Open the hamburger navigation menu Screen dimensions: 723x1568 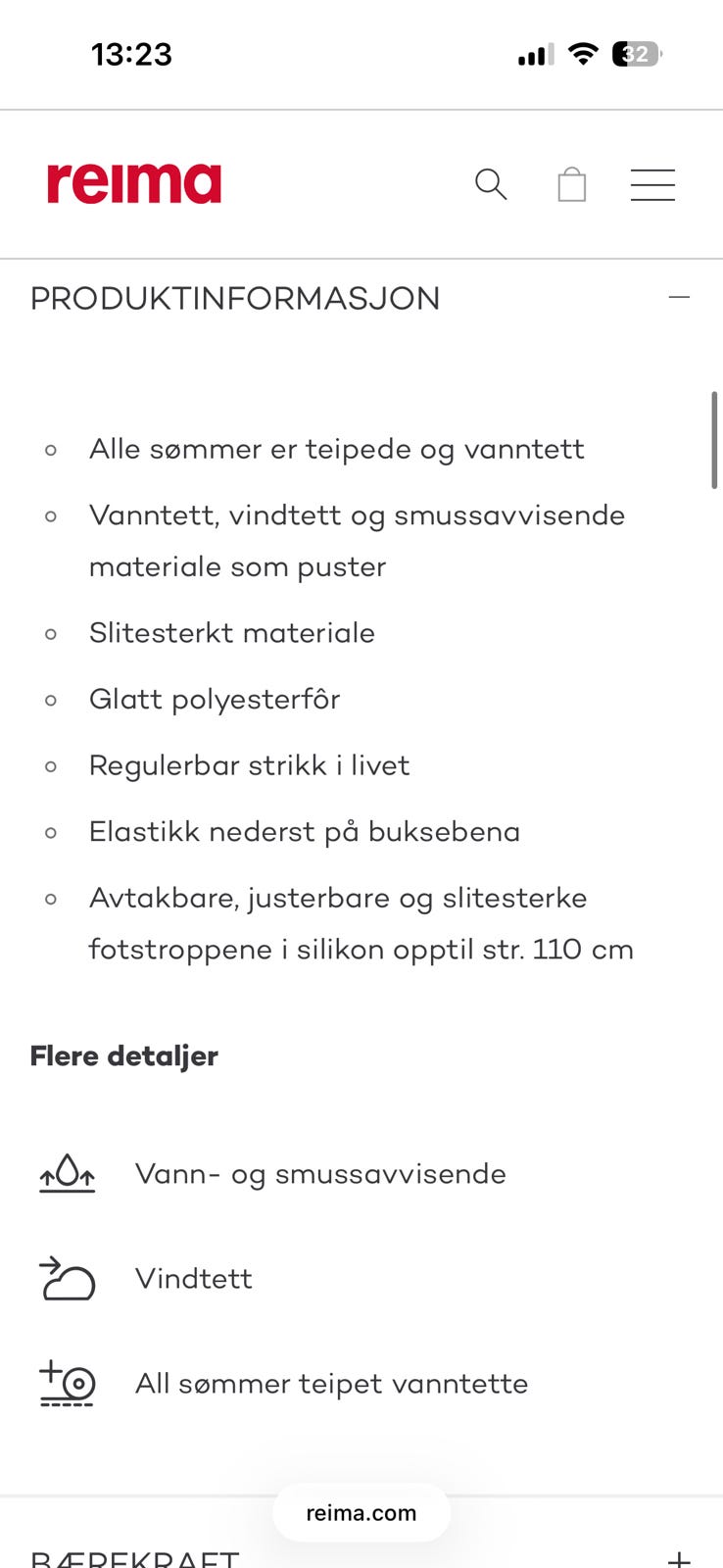pos(652,184)
